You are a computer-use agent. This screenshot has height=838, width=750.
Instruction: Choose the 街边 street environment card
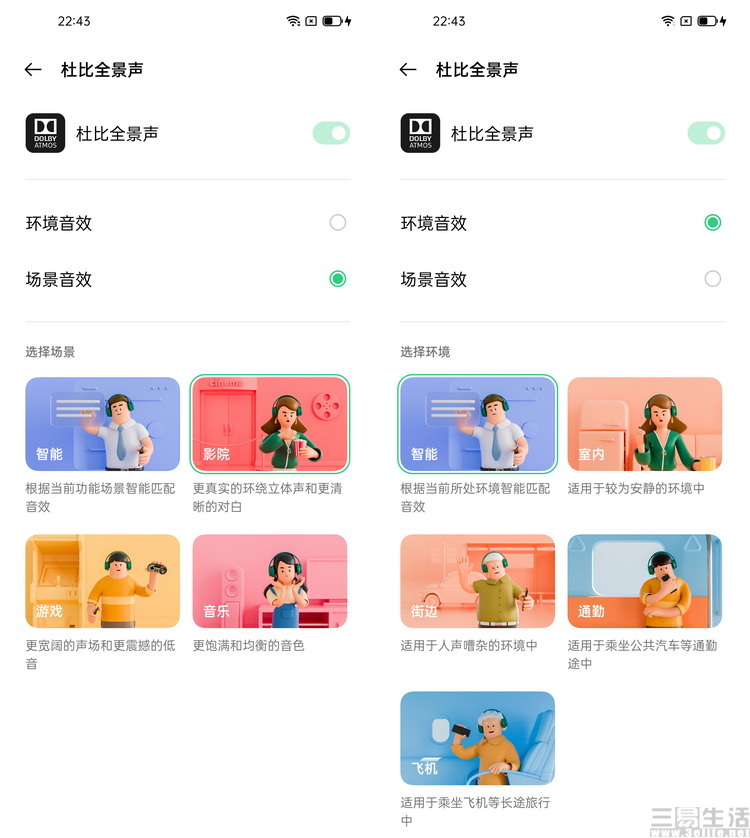[x=477, y=581]
